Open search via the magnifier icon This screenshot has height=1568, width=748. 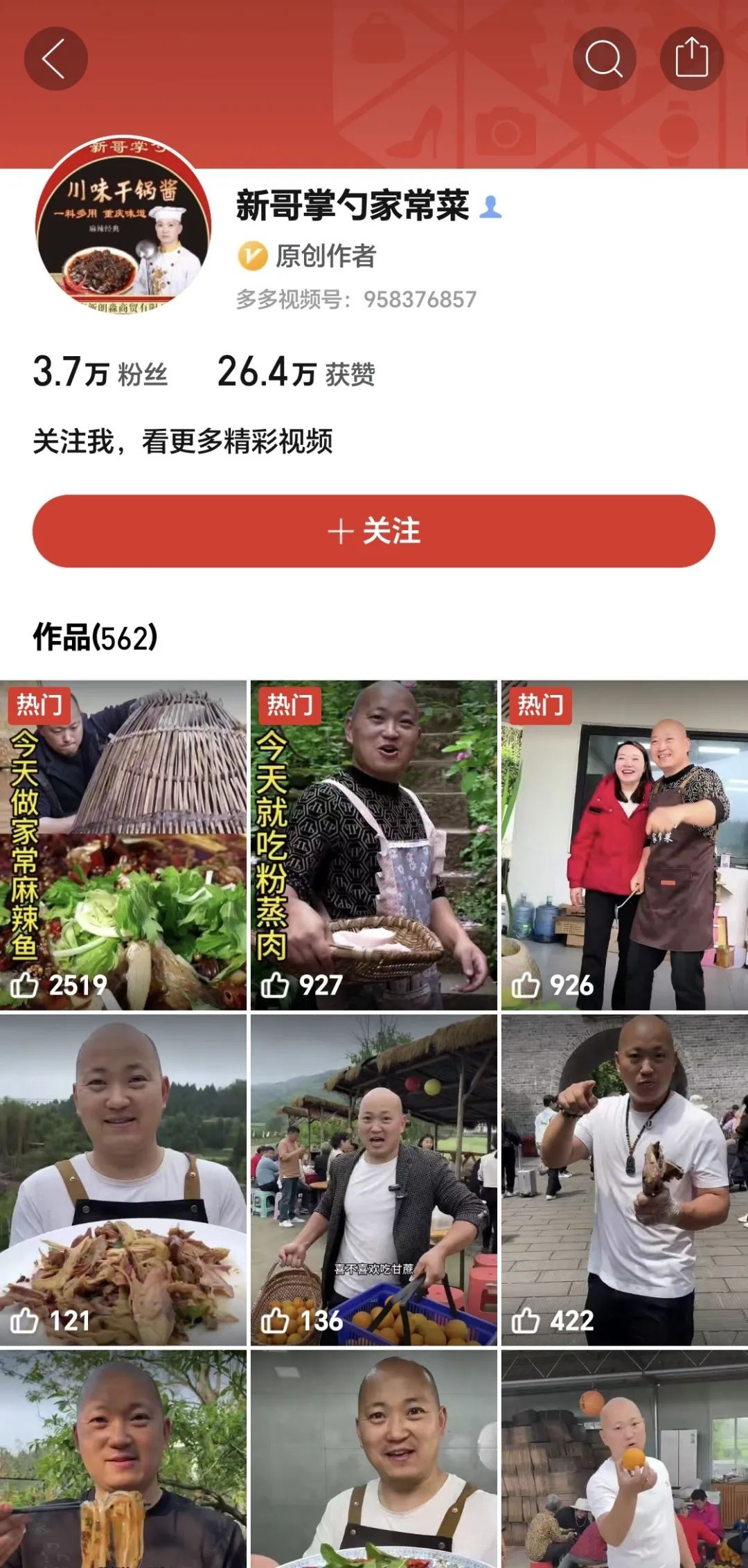(x=604, y=59)
